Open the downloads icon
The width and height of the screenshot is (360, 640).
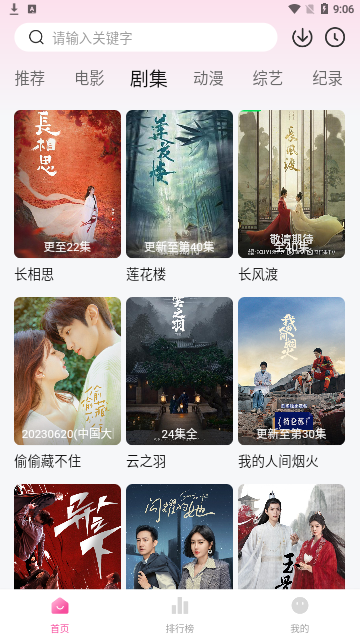pyautogui.click(x=302, y=38)
